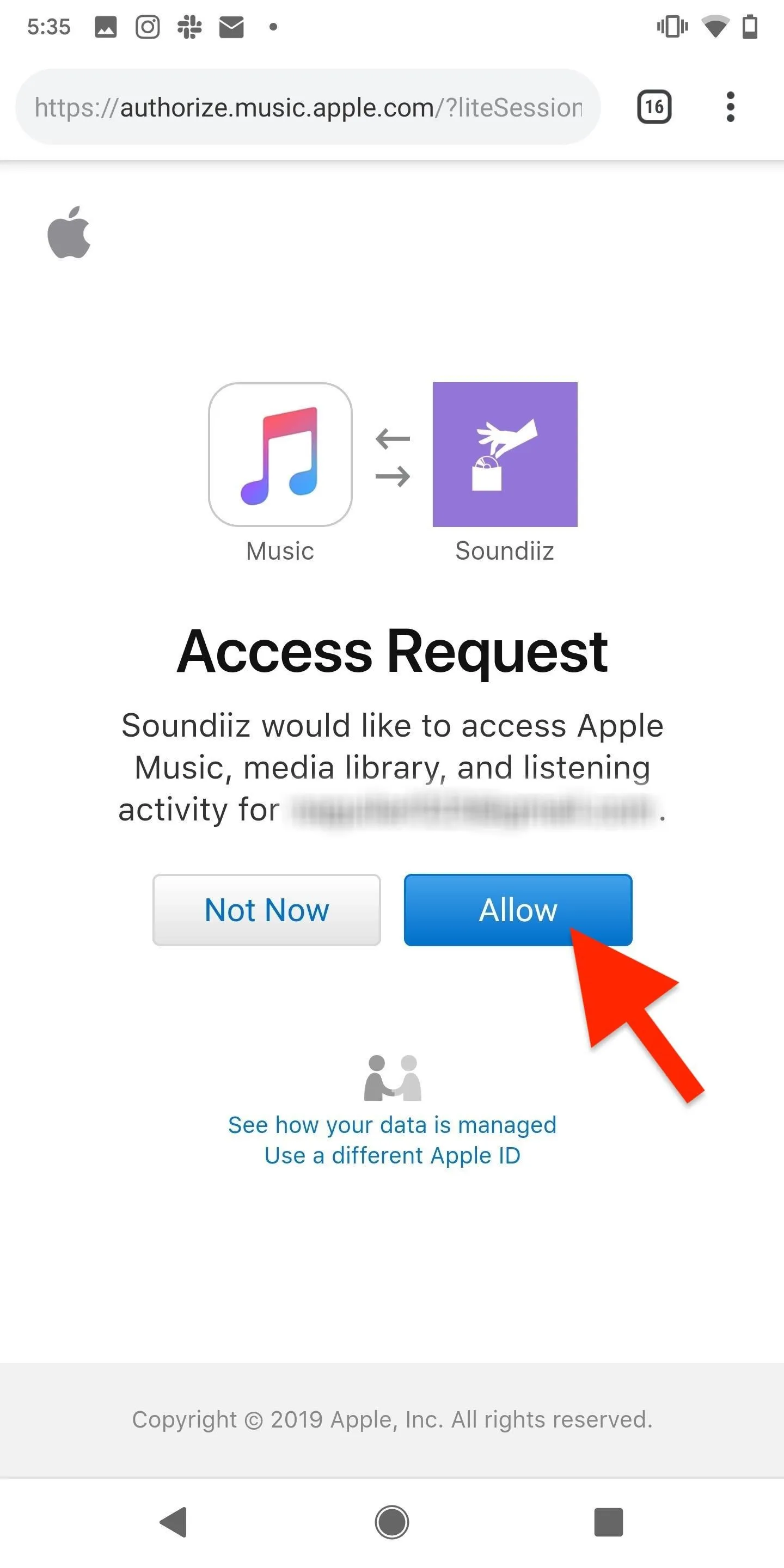The width and height of the screenshot is (784, 1568).
Task: Go back with the system back button
Action: click(x=174, y=1522)
